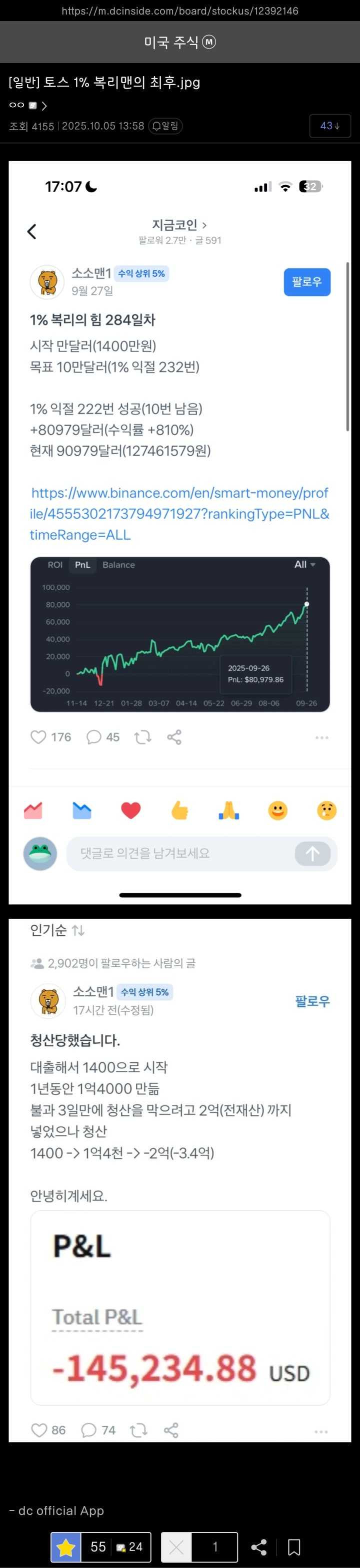This screenshot has width=360, height=1568.
Task: Downvote the post with the X button
Action: [x=176, y=1546]
